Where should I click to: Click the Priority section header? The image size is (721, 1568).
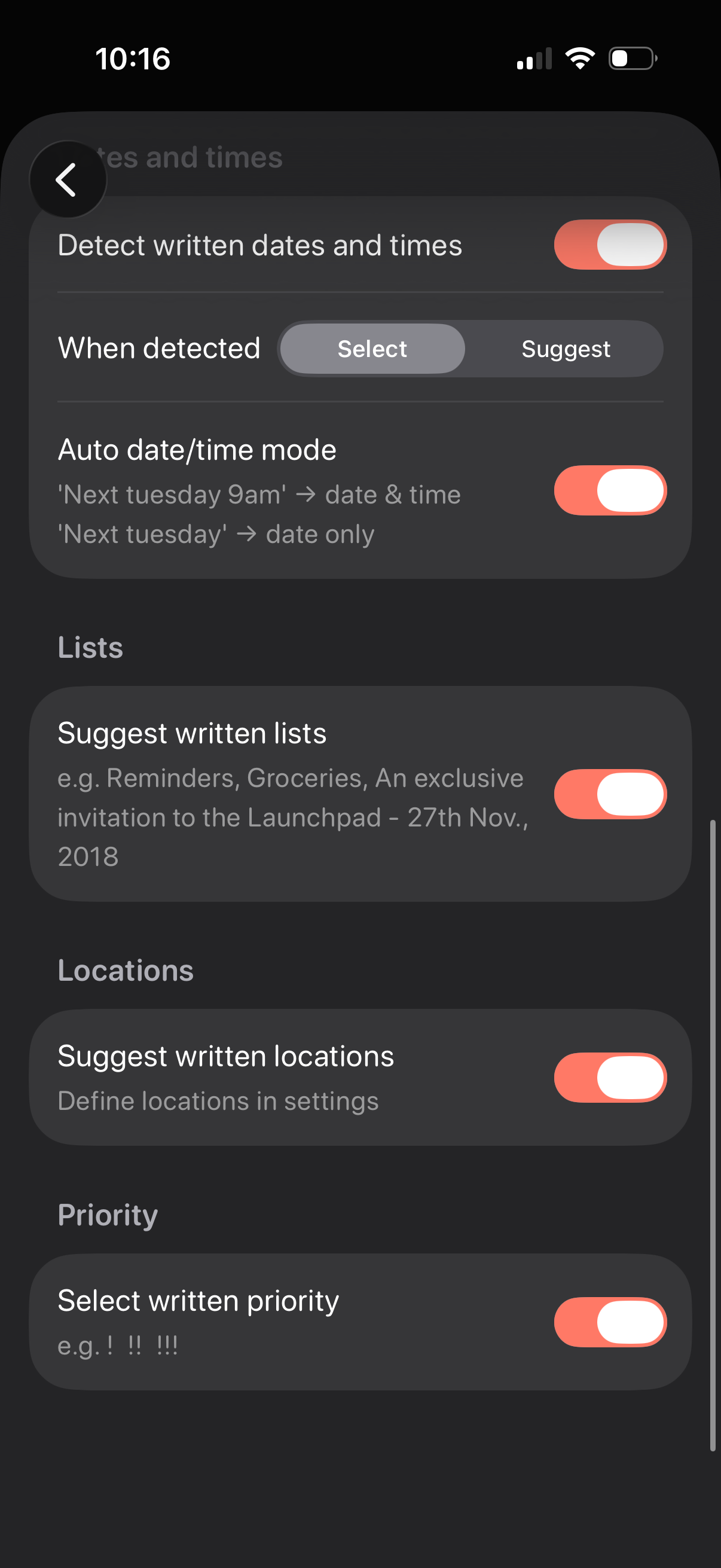click(x=107, y=1215)
